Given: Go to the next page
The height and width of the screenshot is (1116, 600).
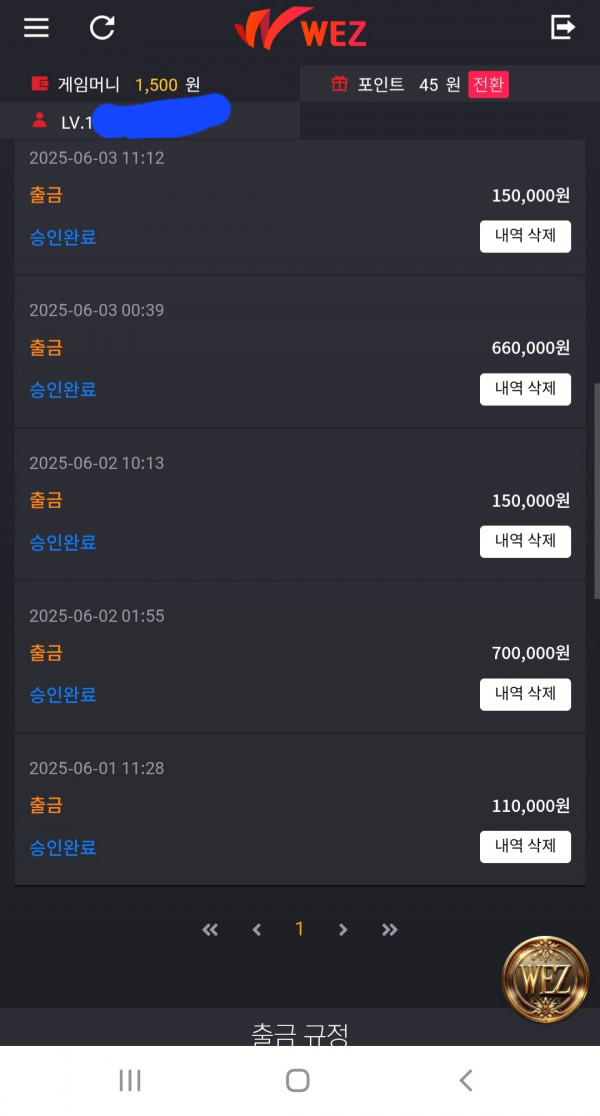Looking at the screenshot, I should pyautogui.click(x=343, y=930).
